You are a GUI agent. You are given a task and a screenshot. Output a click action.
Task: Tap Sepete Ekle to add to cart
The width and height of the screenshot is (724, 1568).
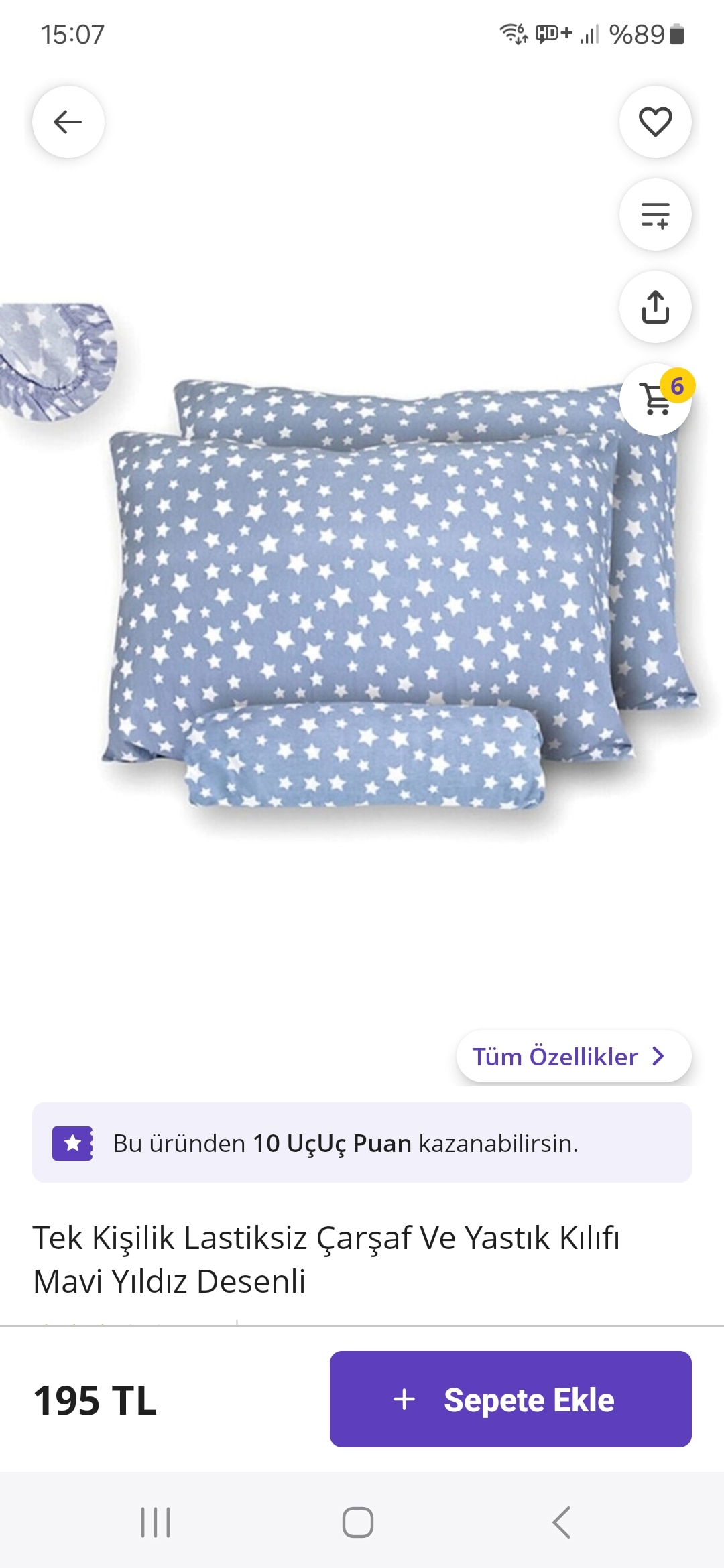(510, 1399)
